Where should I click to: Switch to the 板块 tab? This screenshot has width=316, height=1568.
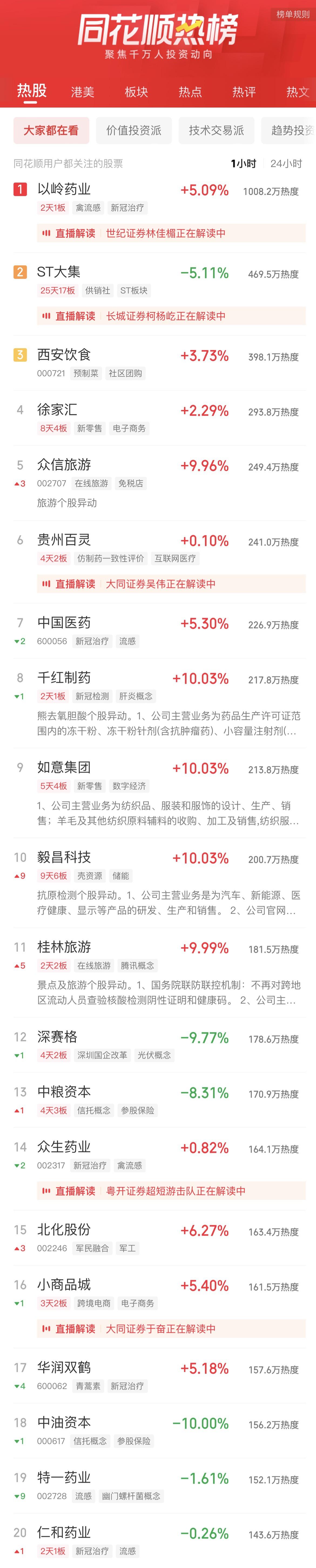[x=136, y=92]
